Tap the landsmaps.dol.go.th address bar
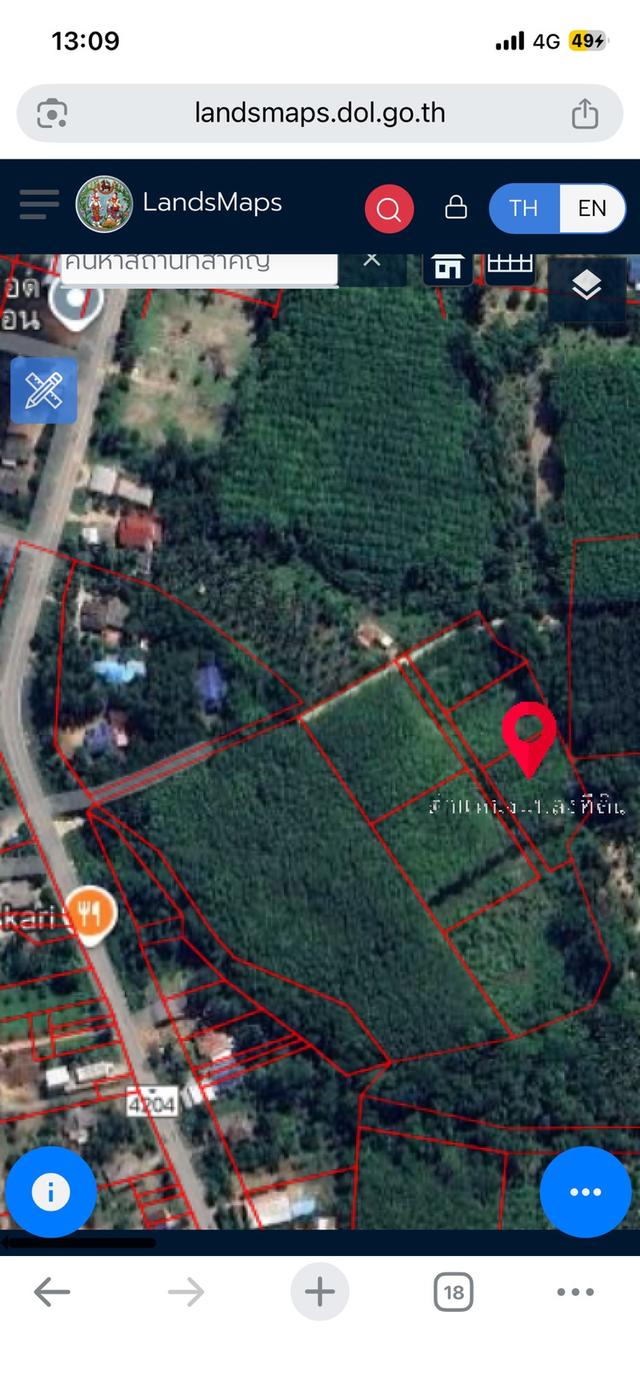This screenshot has height=1384, width=640. pyautogui.click(x=320, y=113)
